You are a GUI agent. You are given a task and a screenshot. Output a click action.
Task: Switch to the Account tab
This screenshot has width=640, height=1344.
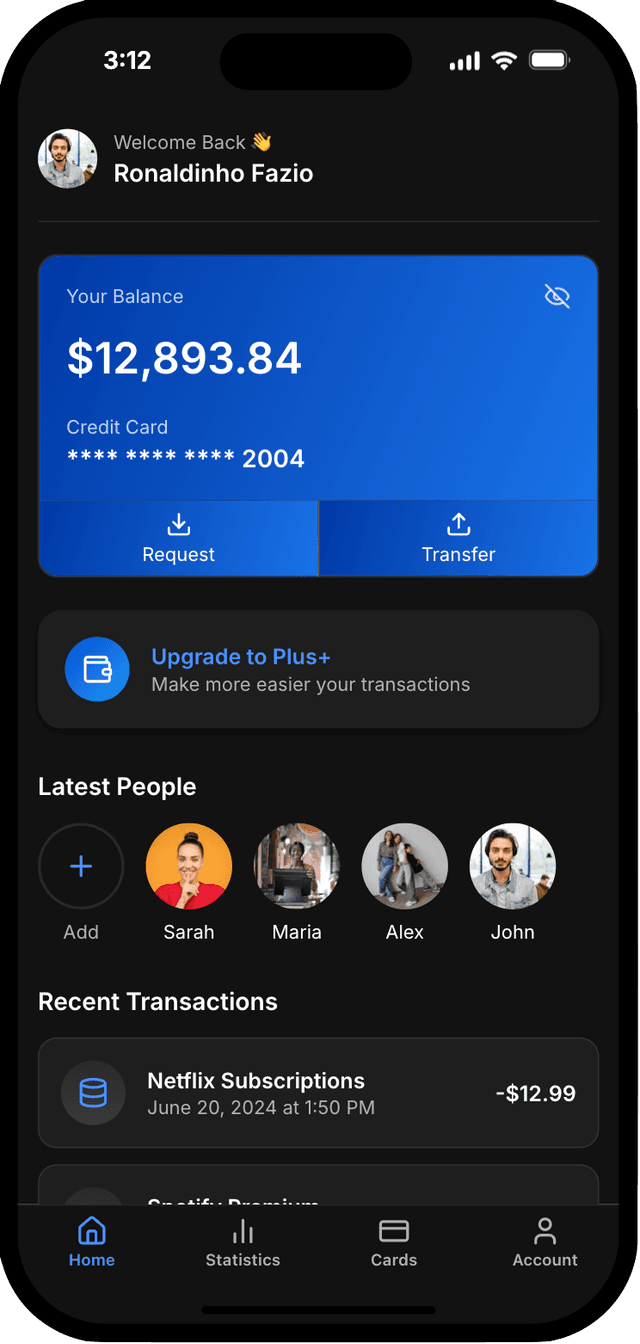tap(545, 1243)
